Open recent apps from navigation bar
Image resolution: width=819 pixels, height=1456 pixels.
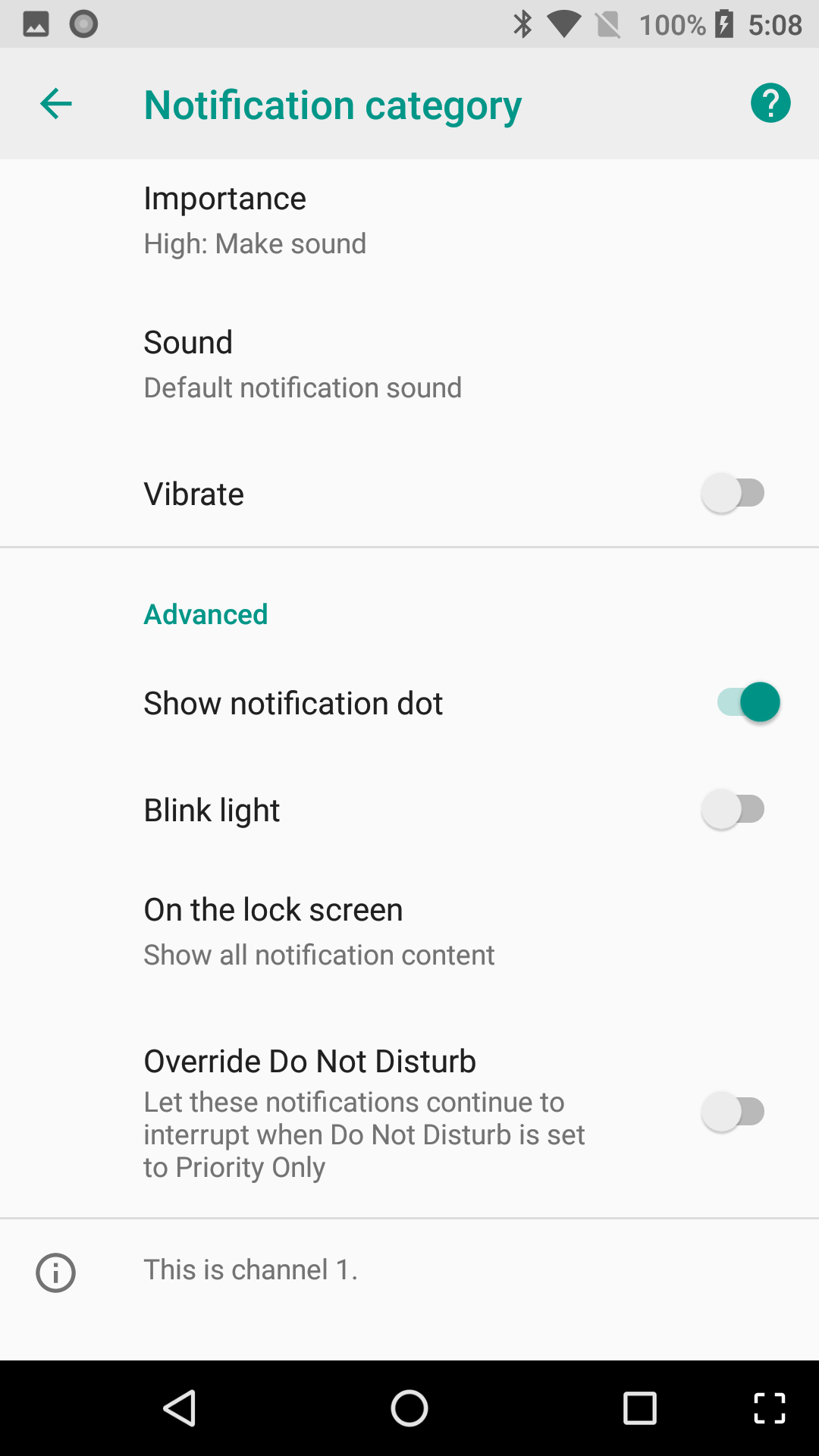[639, 1409]
